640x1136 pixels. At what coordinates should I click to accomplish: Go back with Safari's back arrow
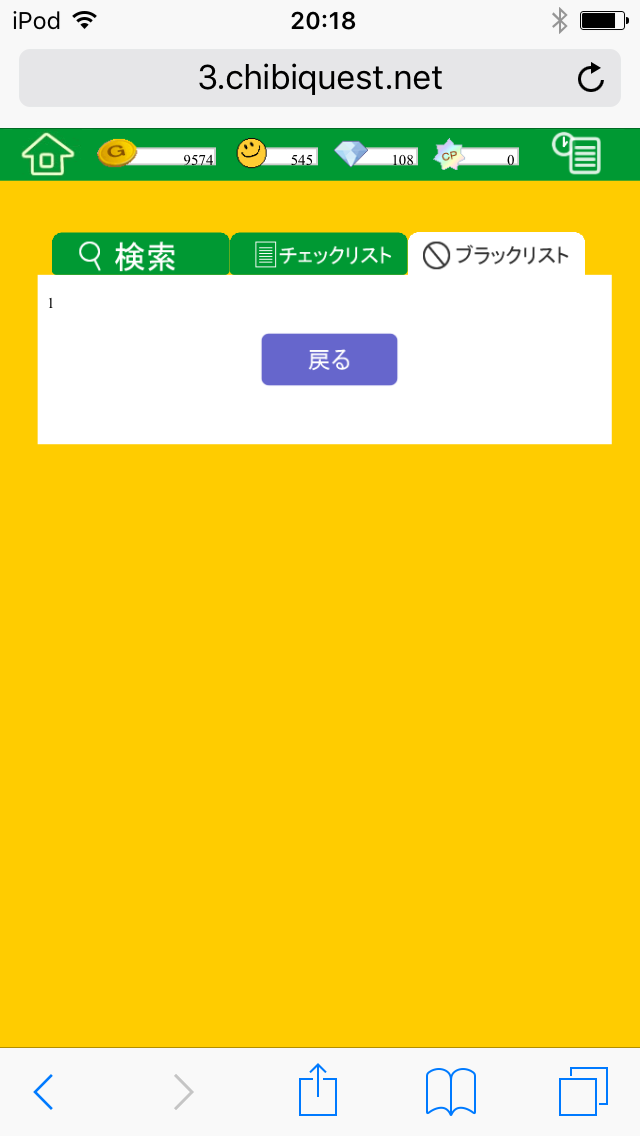[43, 1091]
